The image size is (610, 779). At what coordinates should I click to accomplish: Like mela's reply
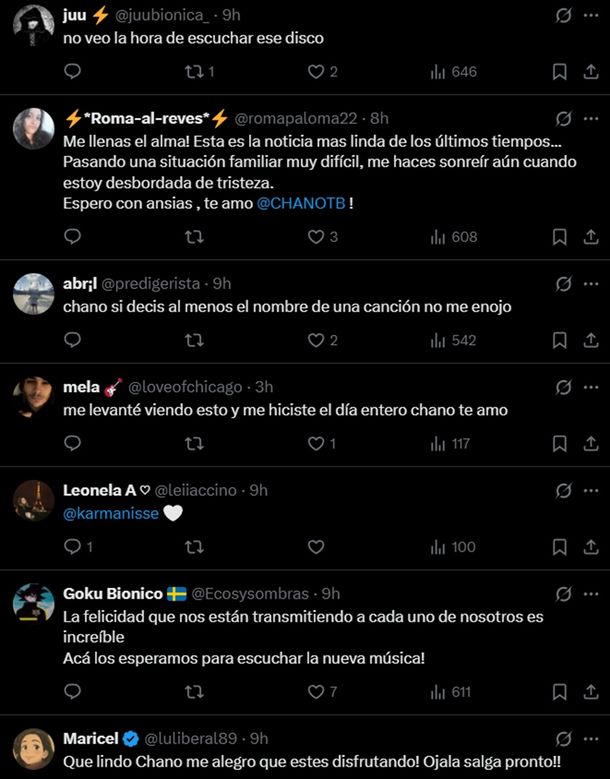[x=316, y=443]
